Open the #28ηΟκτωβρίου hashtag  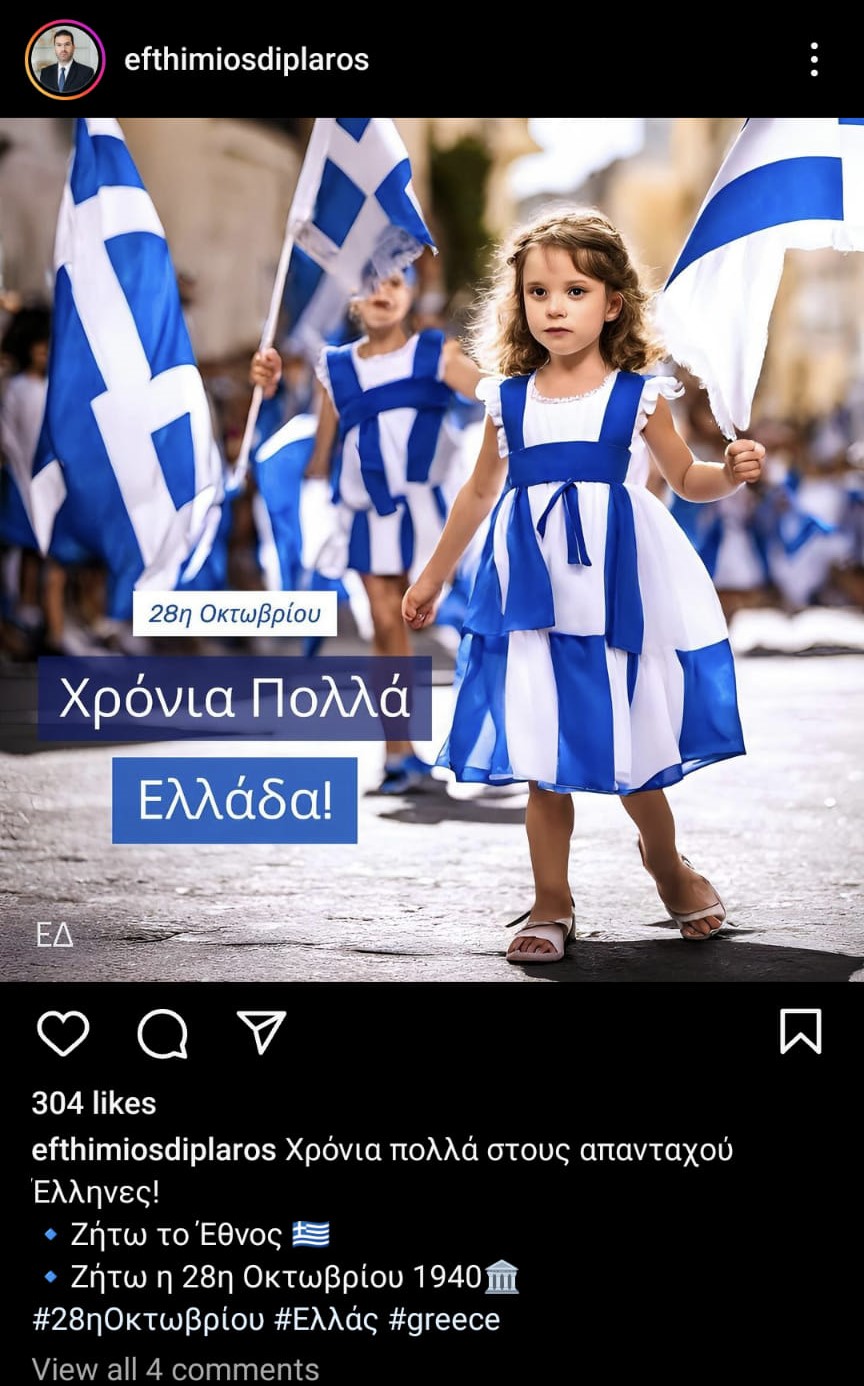point(148,1319)
